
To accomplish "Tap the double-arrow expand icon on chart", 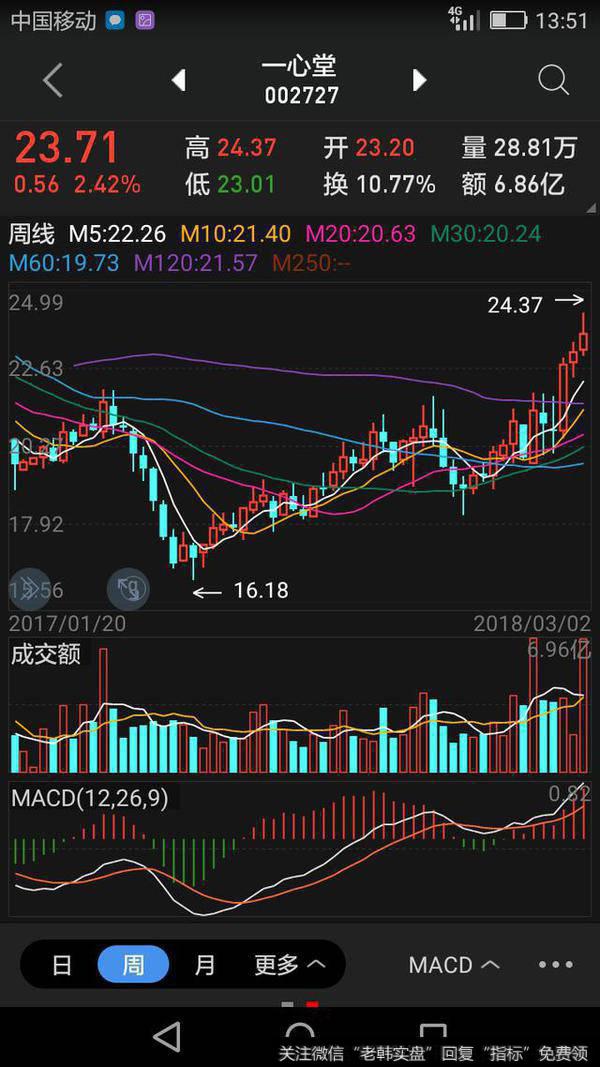I will [x=29, y=588].
